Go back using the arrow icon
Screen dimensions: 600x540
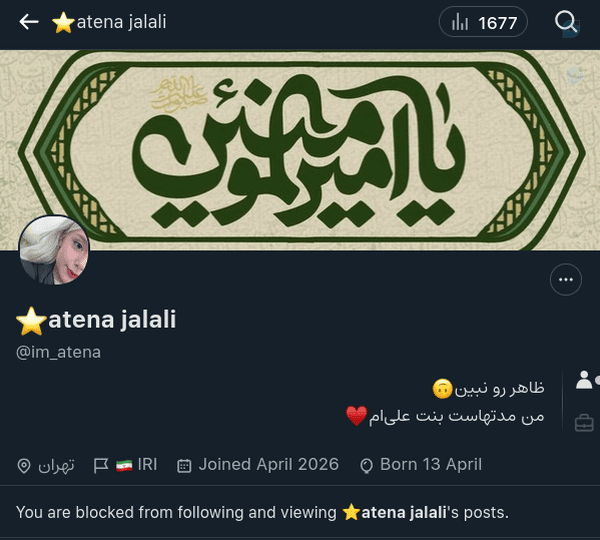pos(29,22)
